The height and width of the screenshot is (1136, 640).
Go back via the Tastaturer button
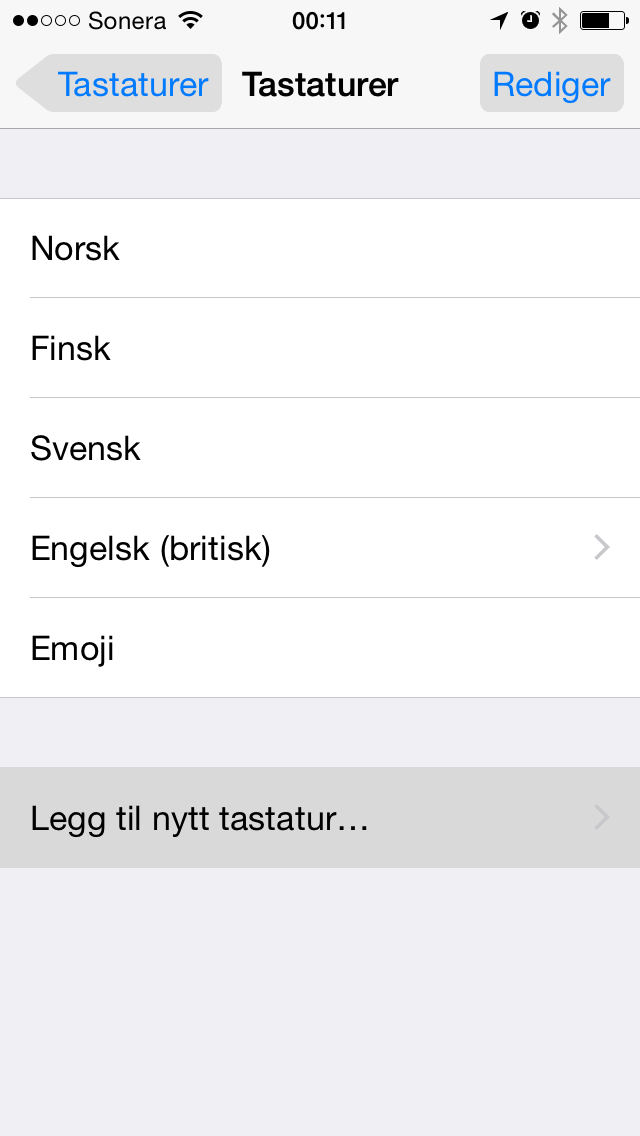(120, 84)
